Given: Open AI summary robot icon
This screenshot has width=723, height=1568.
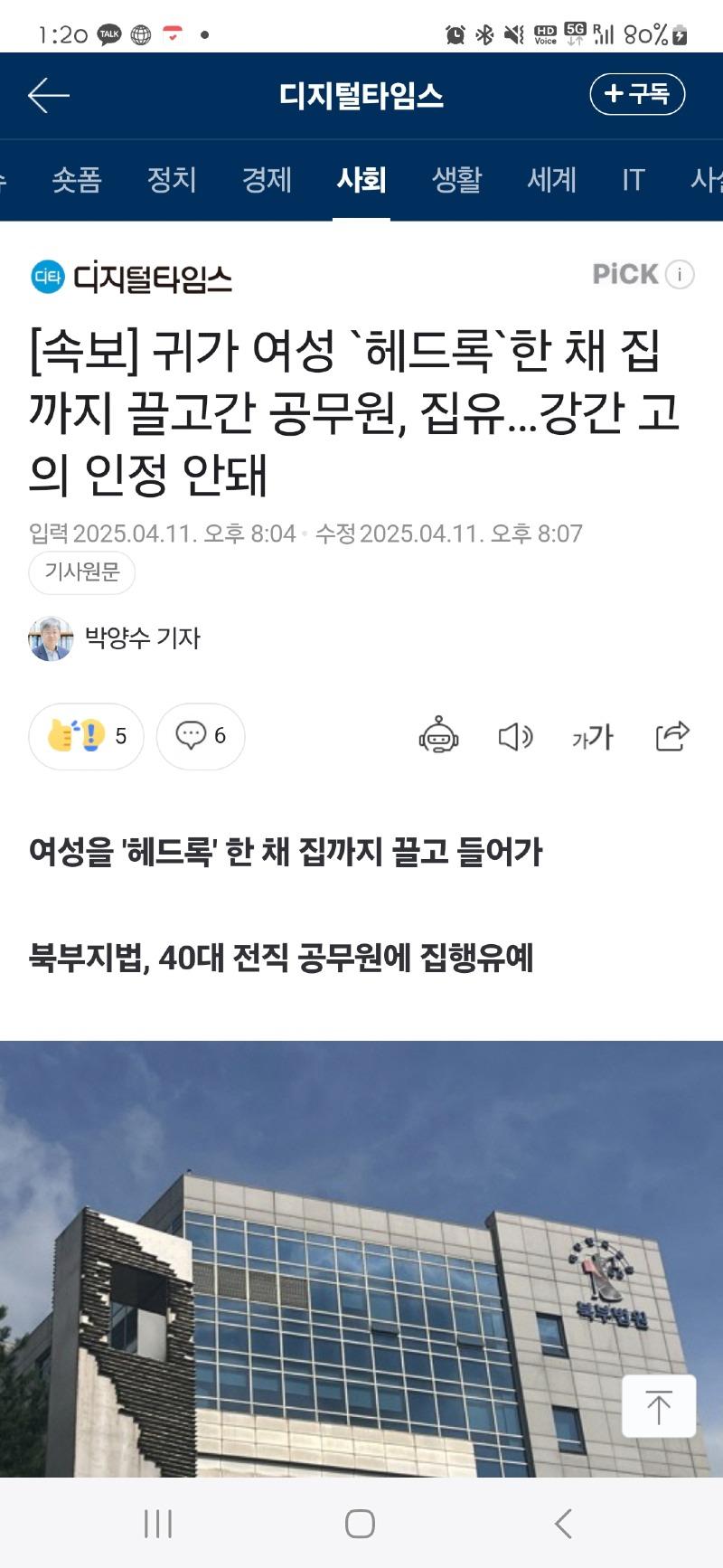Looking at the screenshot, I should pos(438,736).
